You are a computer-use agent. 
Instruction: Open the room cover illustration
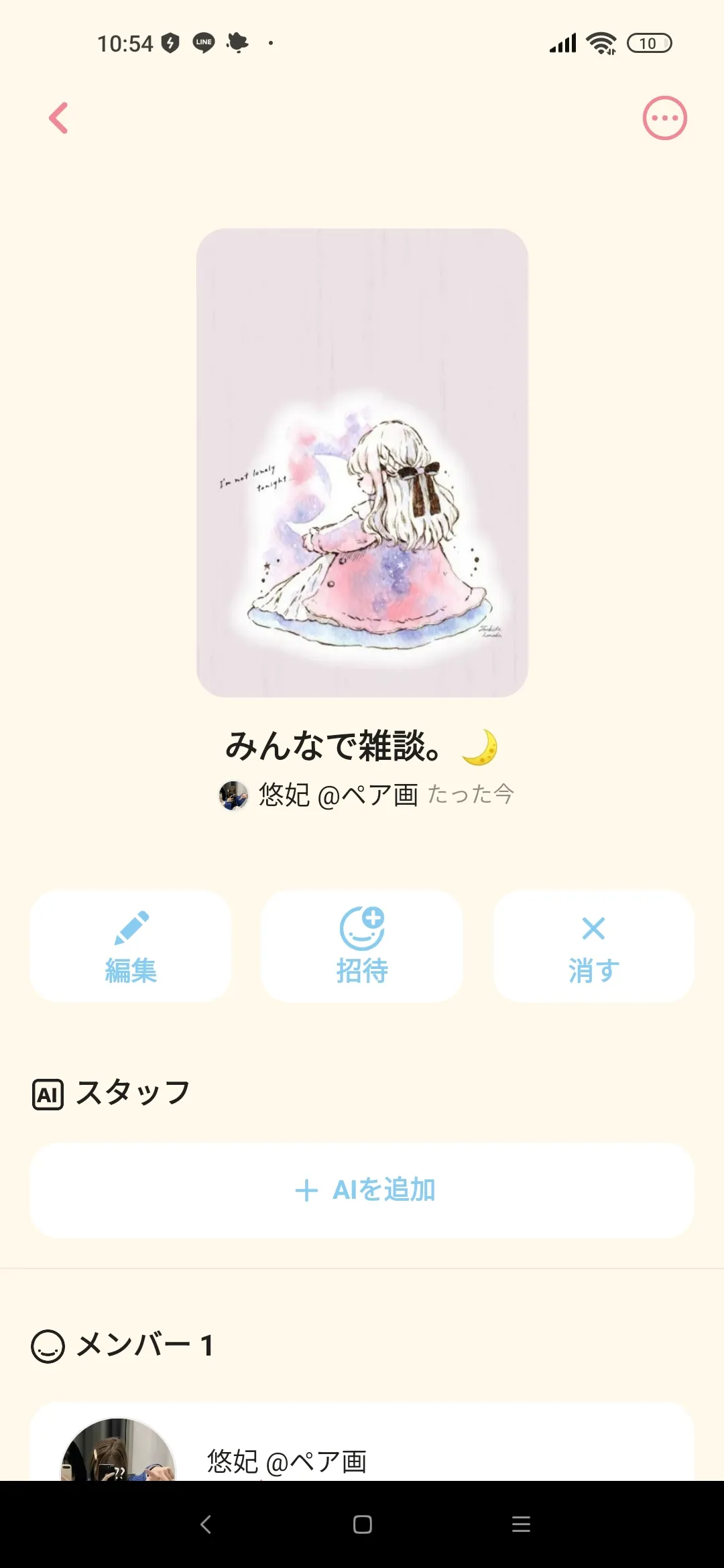(x=362, y=462)
